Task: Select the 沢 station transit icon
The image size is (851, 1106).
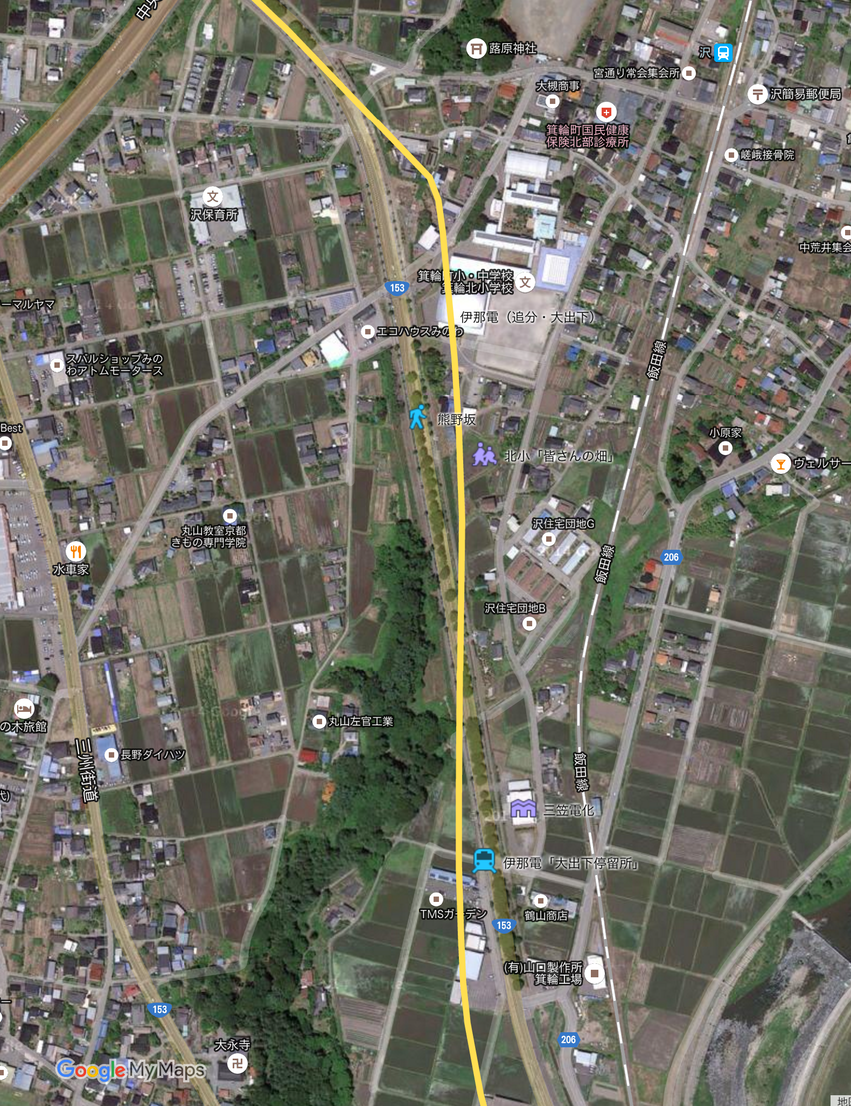Action: pos(723,53)
